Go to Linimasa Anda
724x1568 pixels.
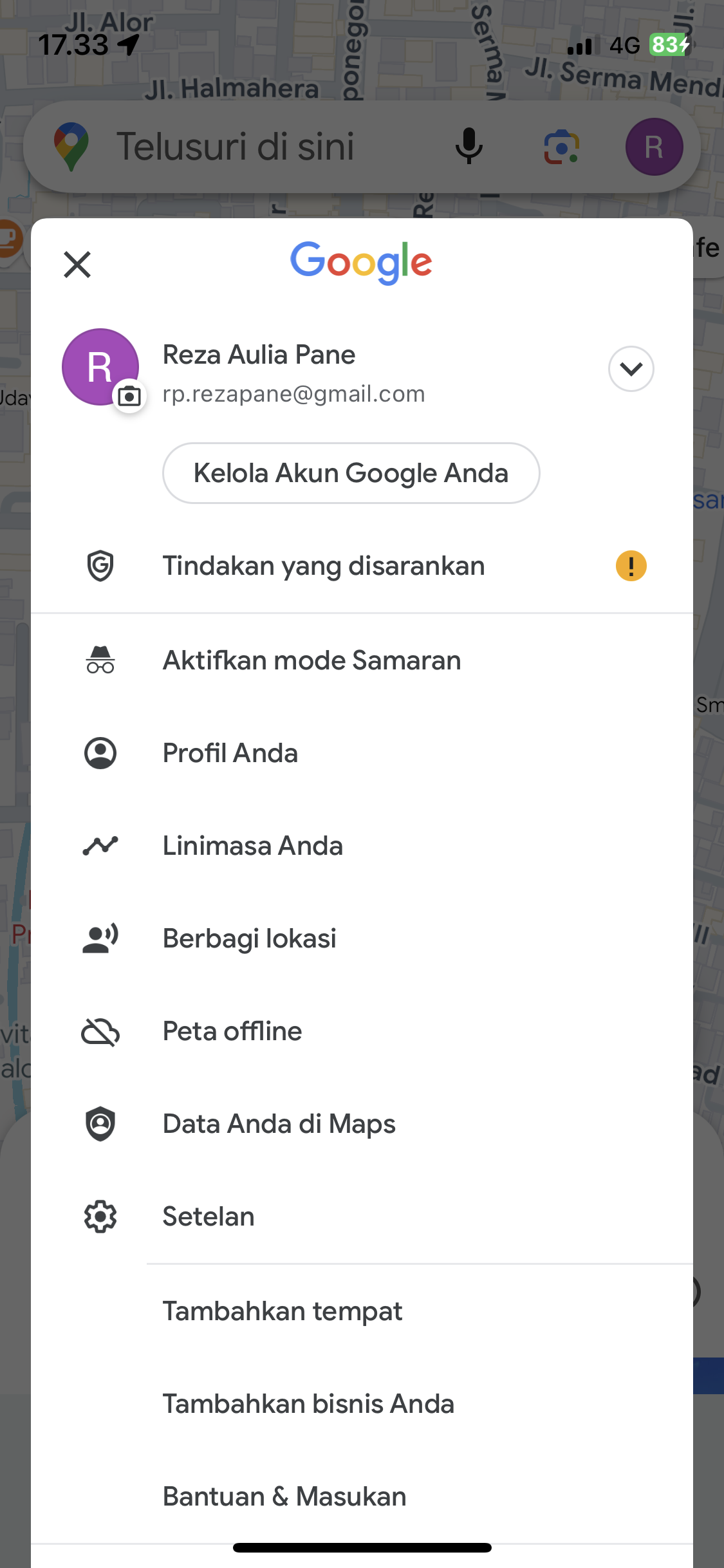click(x=362, y=846)
